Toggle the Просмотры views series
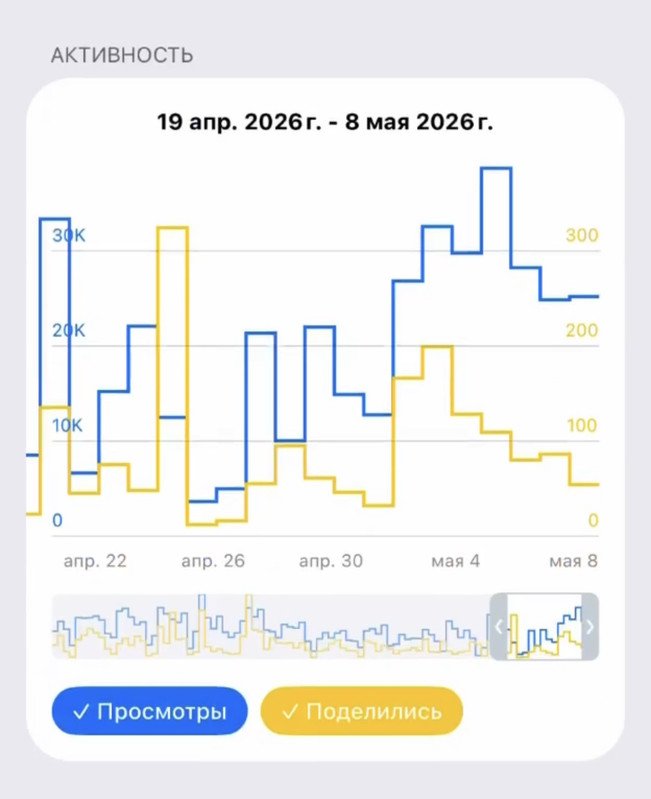 [x=149, y=711]
